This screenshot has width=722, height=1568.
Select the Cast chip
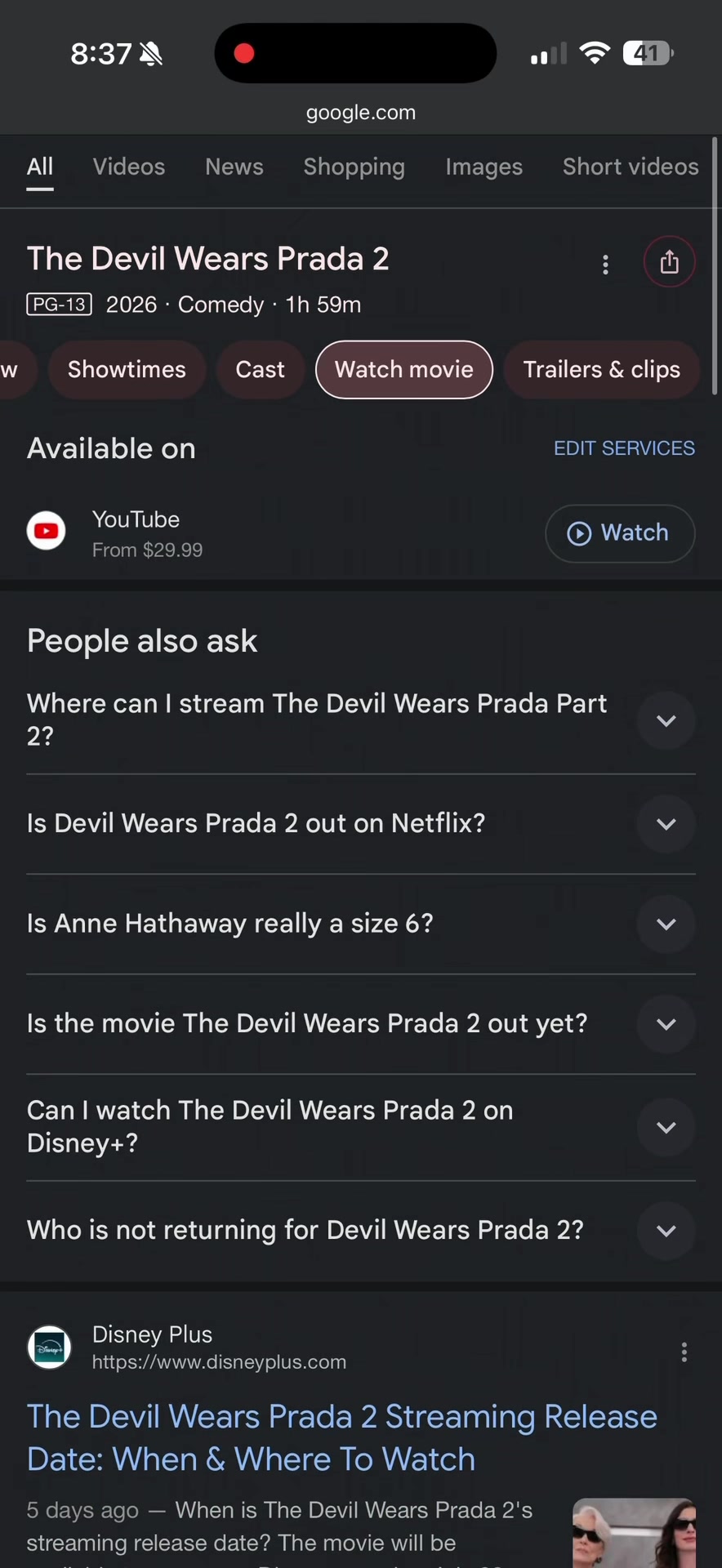(261, 370)
